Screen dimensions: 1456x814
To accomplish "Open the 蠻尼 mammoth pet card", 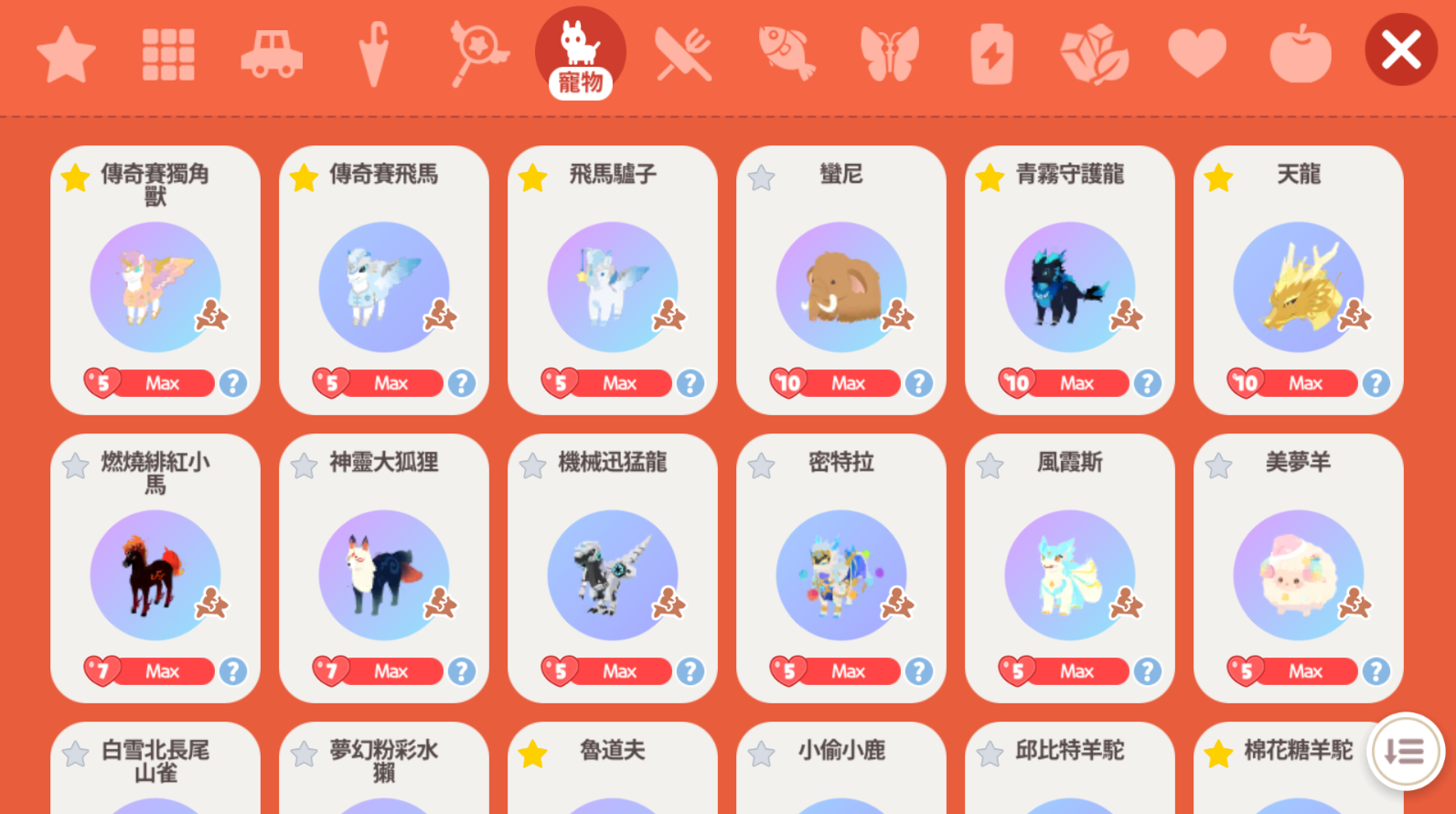I will coord(840,287).
